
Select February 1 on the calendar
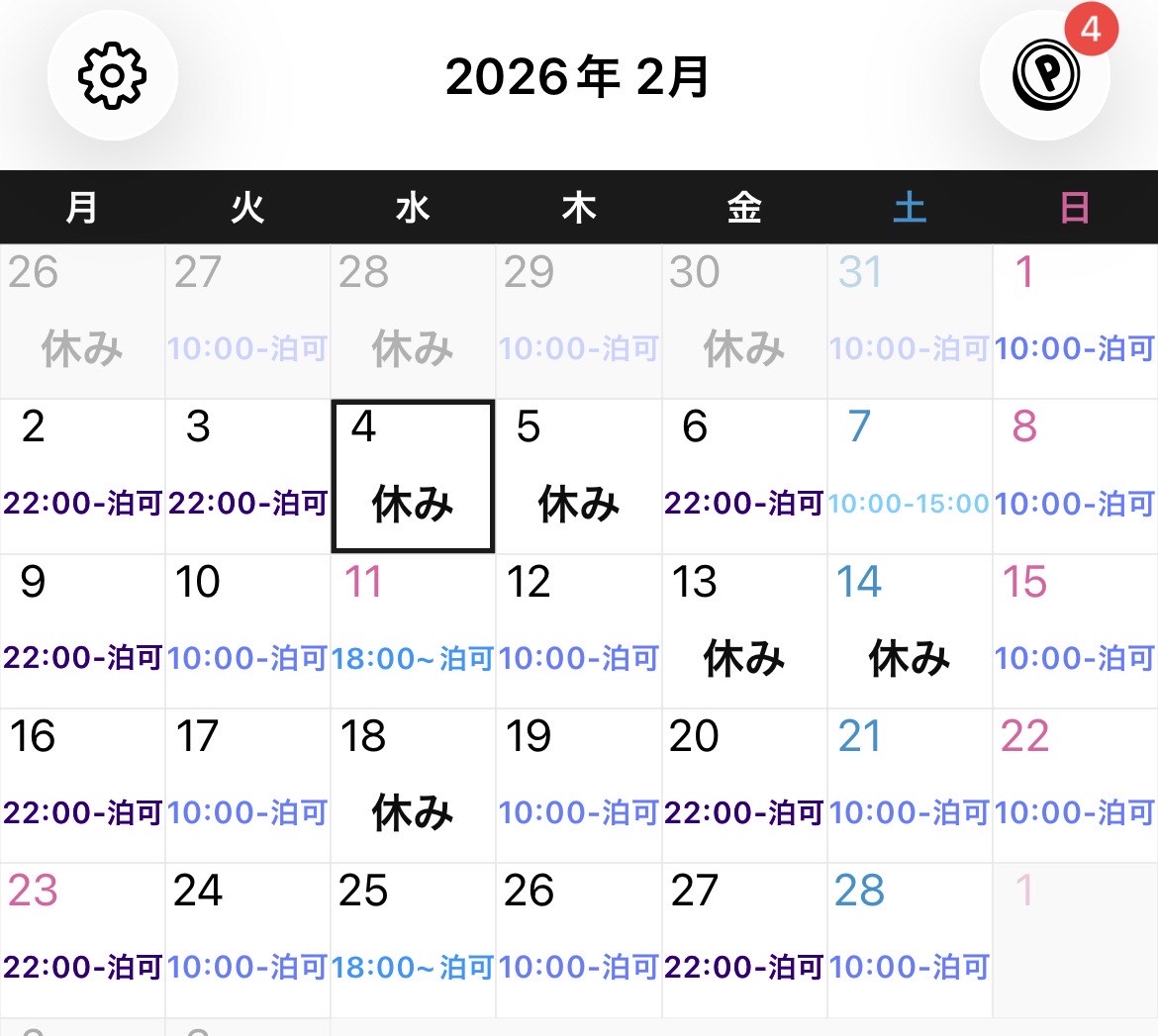click(1075, 322)
